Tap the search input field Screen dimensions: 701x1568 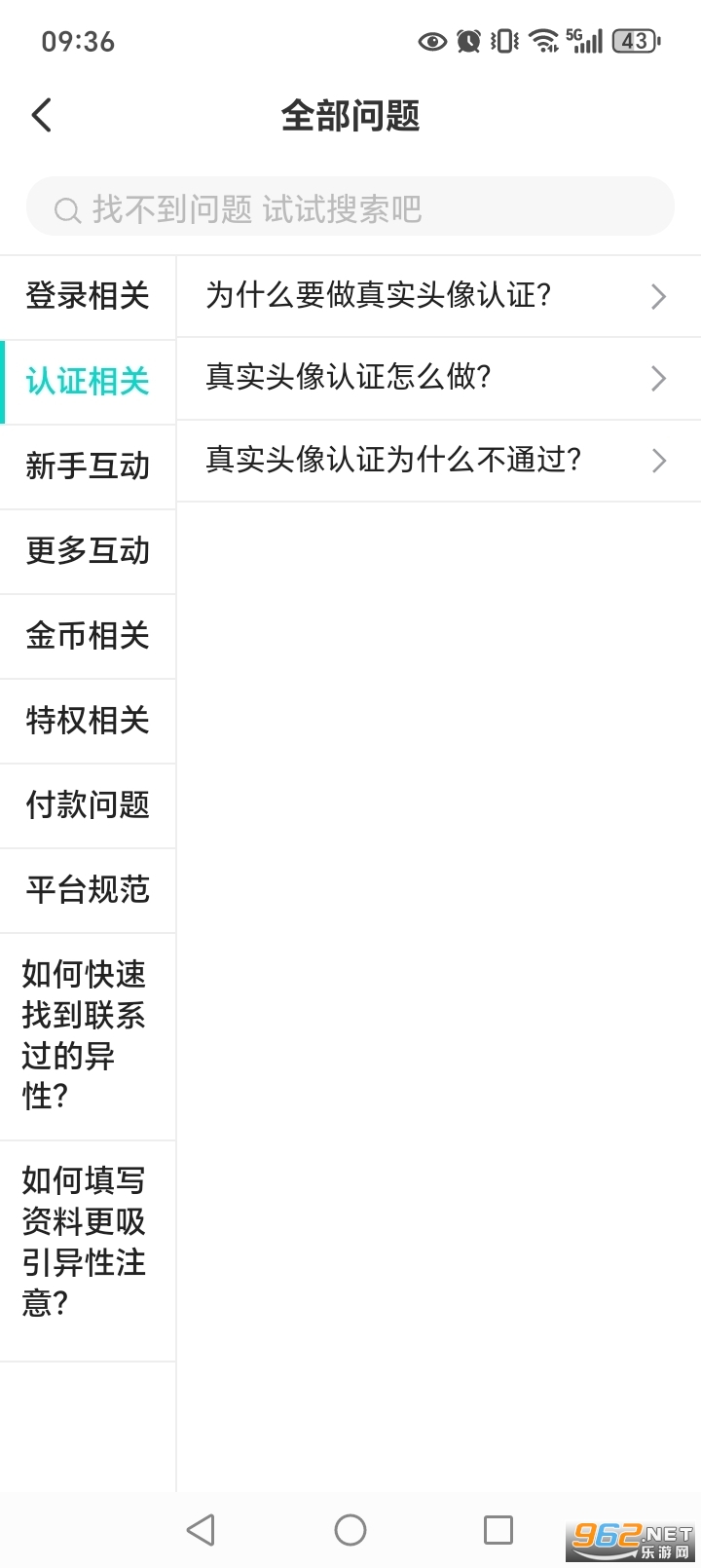[x=350, y=207]
